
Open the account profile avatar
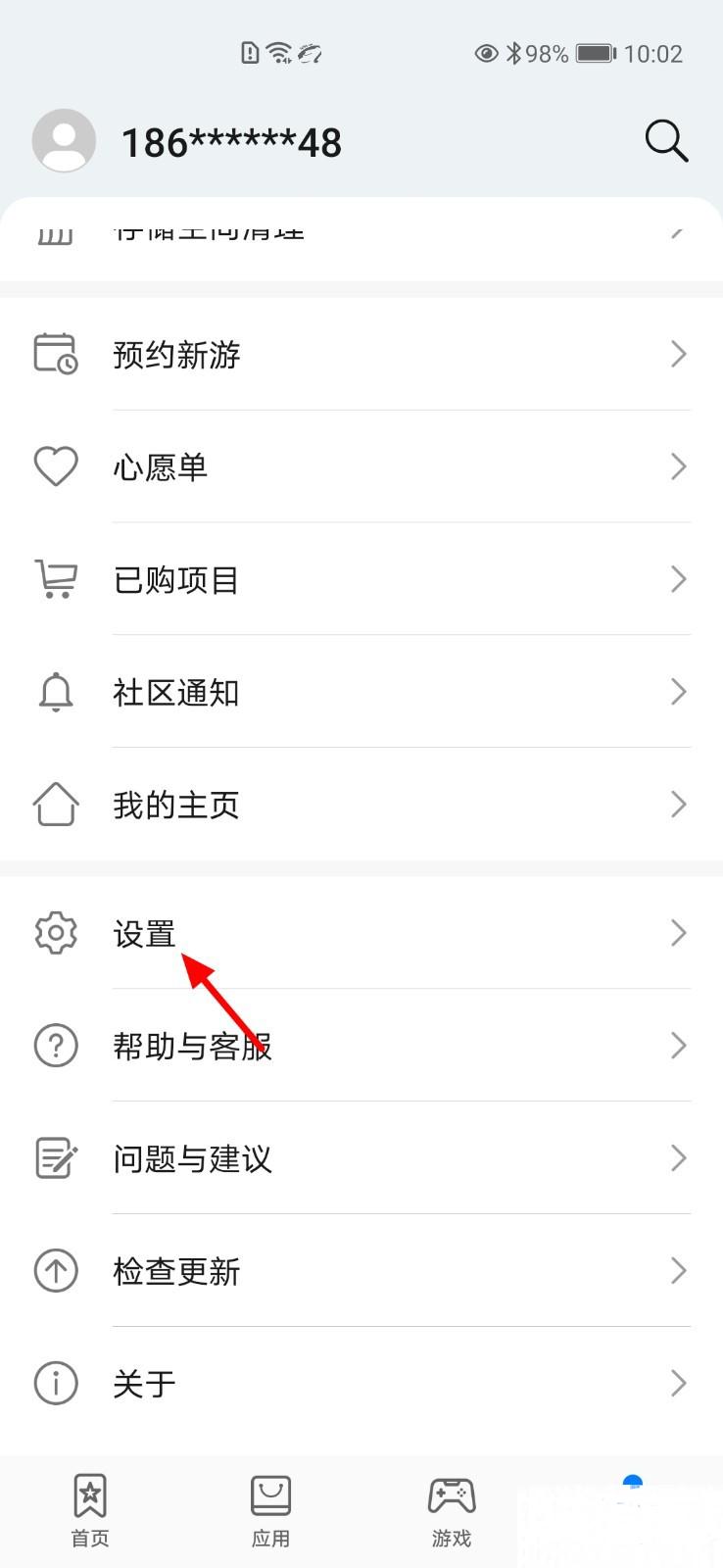[64, 141]
